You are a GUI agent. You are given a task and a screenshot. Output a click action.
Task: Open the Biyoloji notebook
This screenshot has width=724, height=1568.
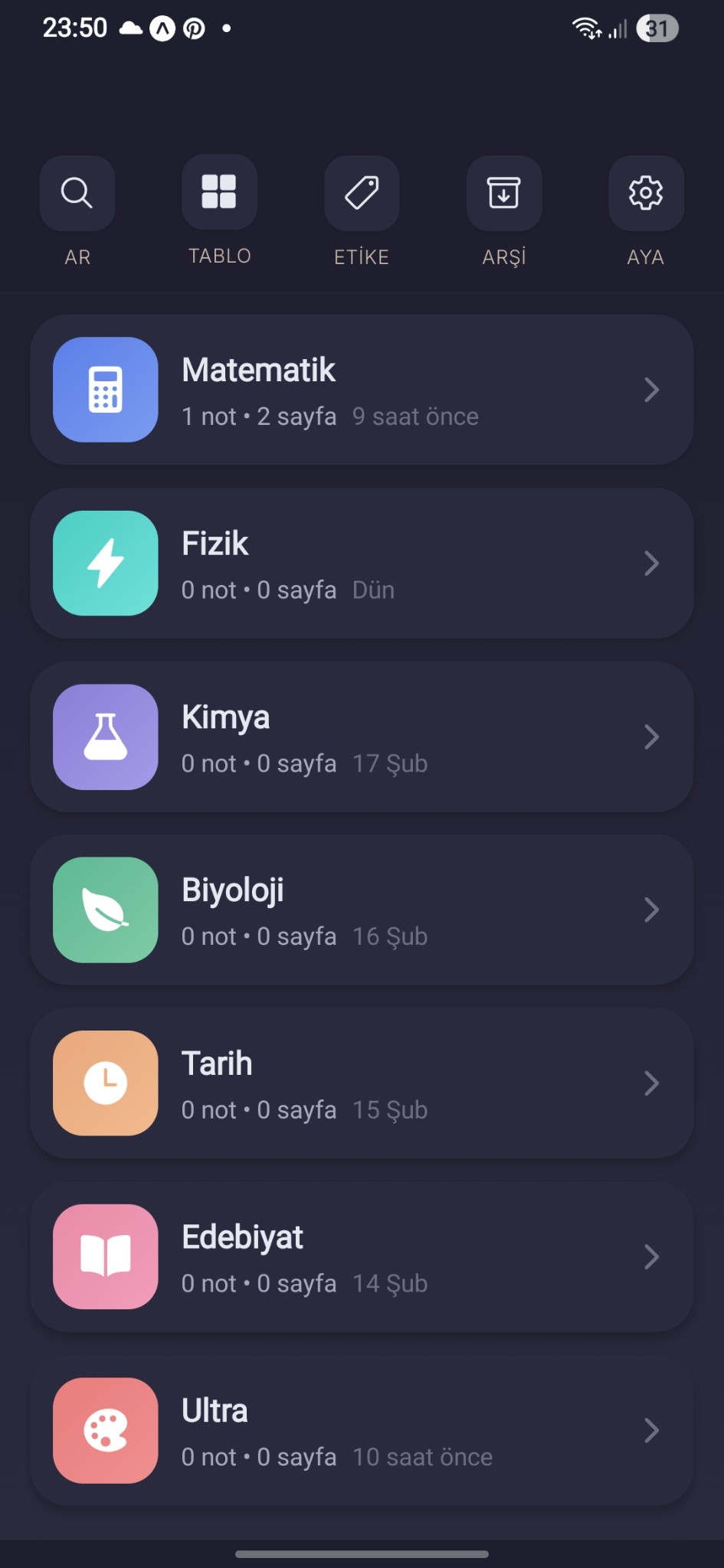(362, 910)
